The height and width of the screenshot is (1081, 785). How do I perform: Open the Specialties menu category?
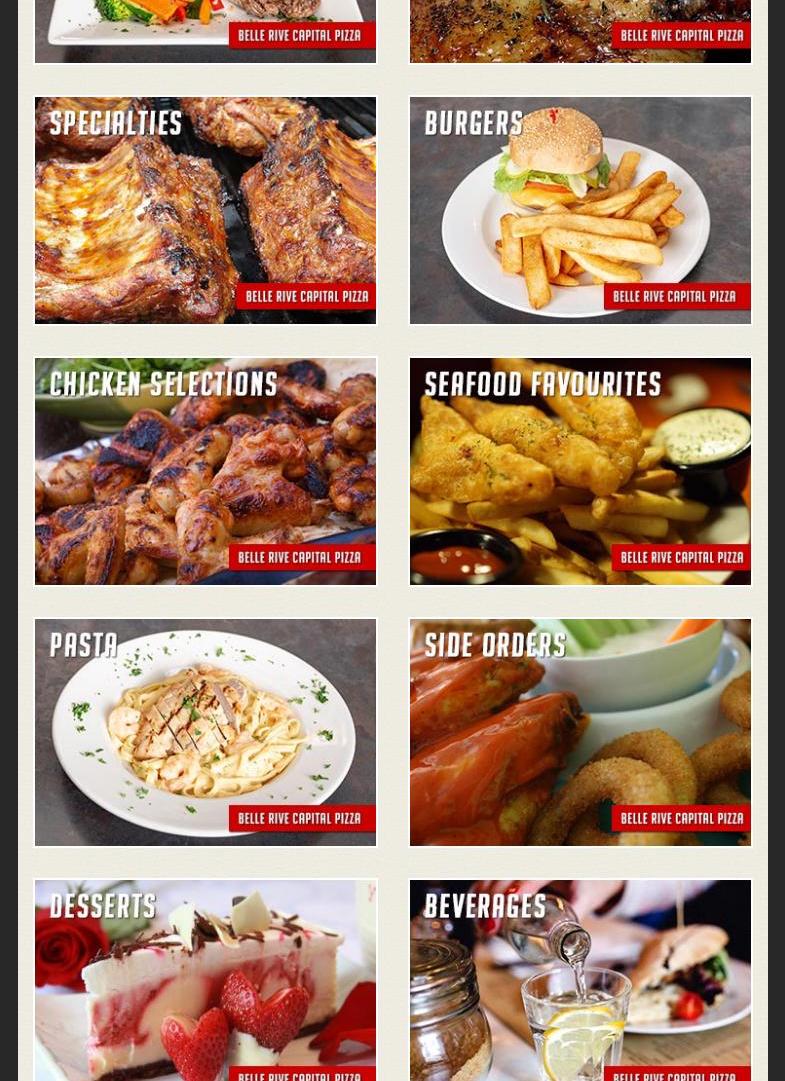[205, 210]
